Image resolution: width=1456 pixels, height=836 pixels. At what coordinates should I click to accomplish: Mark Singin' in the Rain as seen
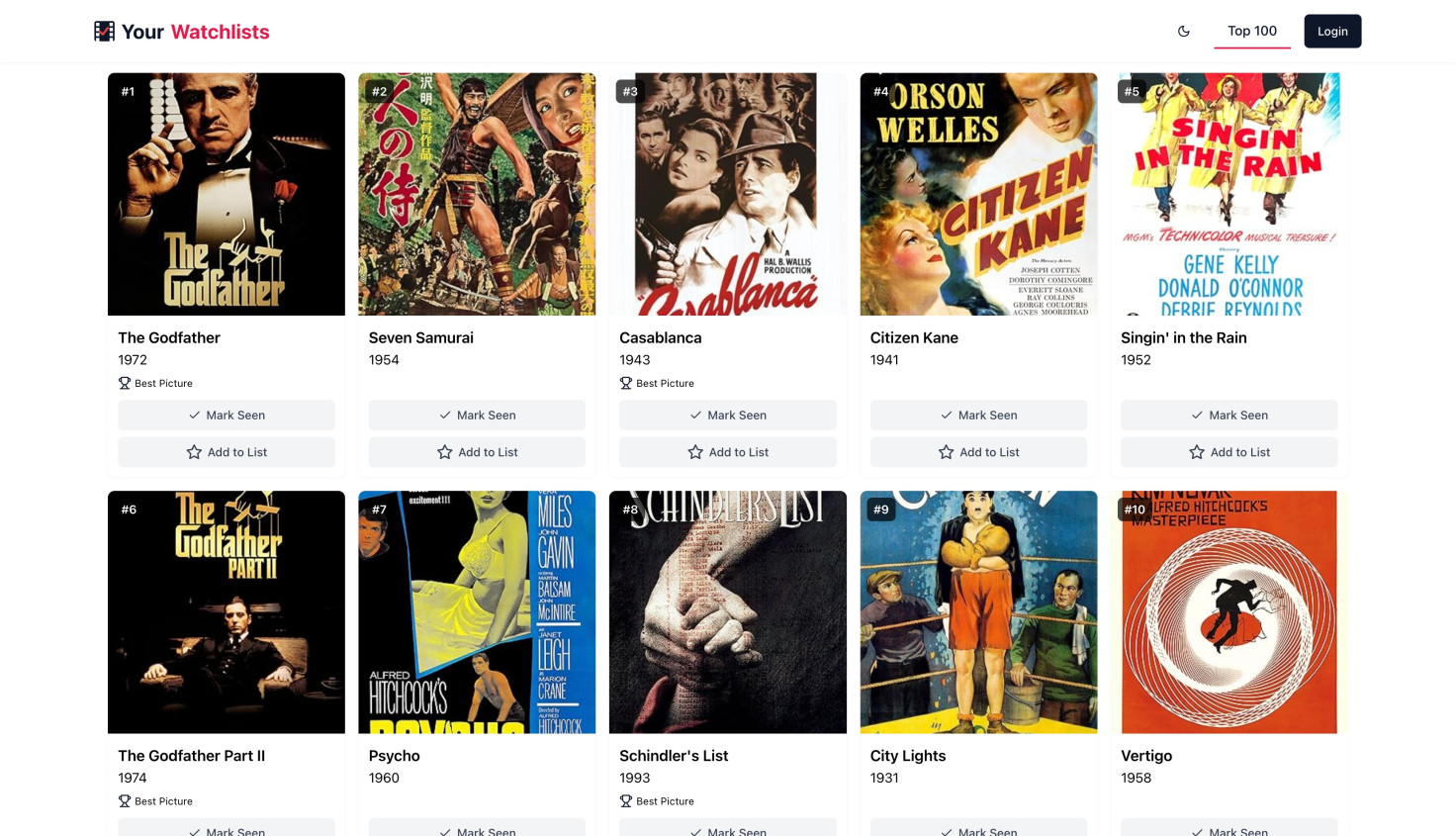coord(1228,416)
